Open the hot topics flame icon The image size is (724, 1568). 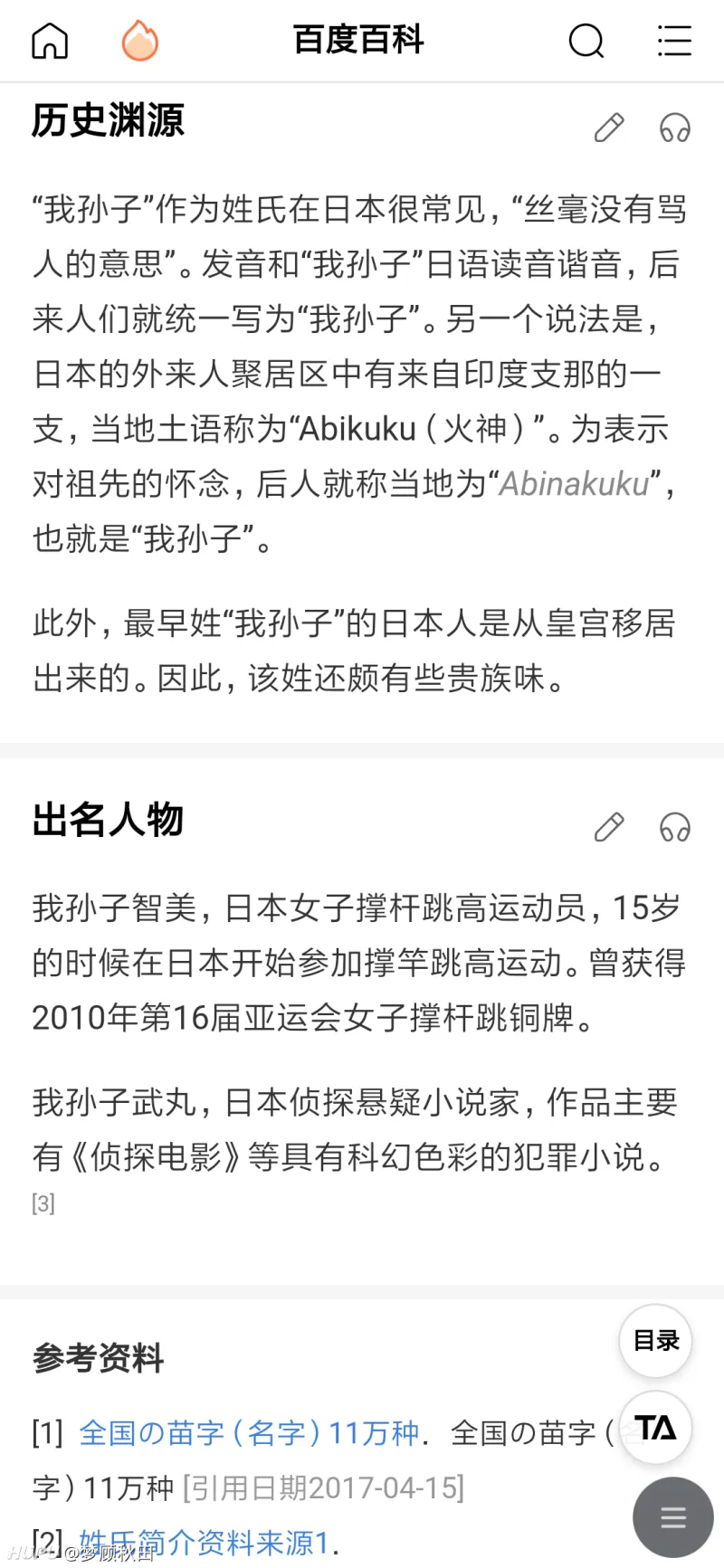(x=140, y=40)
